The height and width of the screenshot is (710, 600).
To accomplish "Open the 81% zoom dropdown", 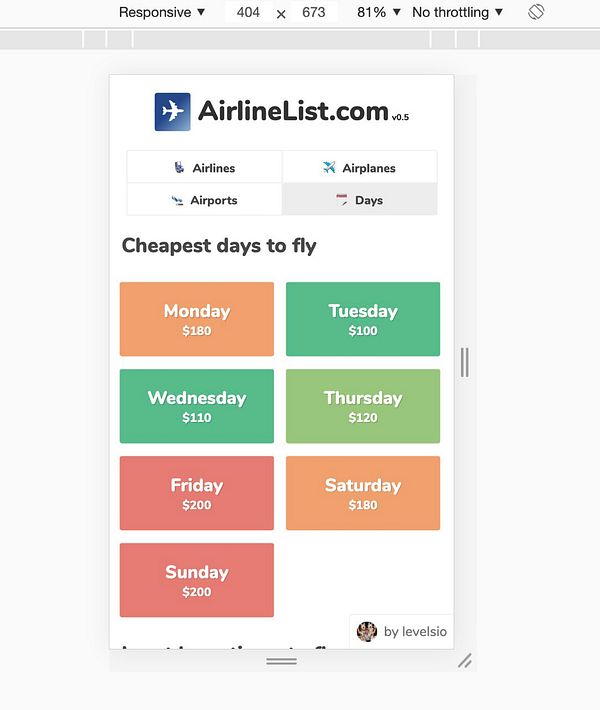I will coord(378,12).
